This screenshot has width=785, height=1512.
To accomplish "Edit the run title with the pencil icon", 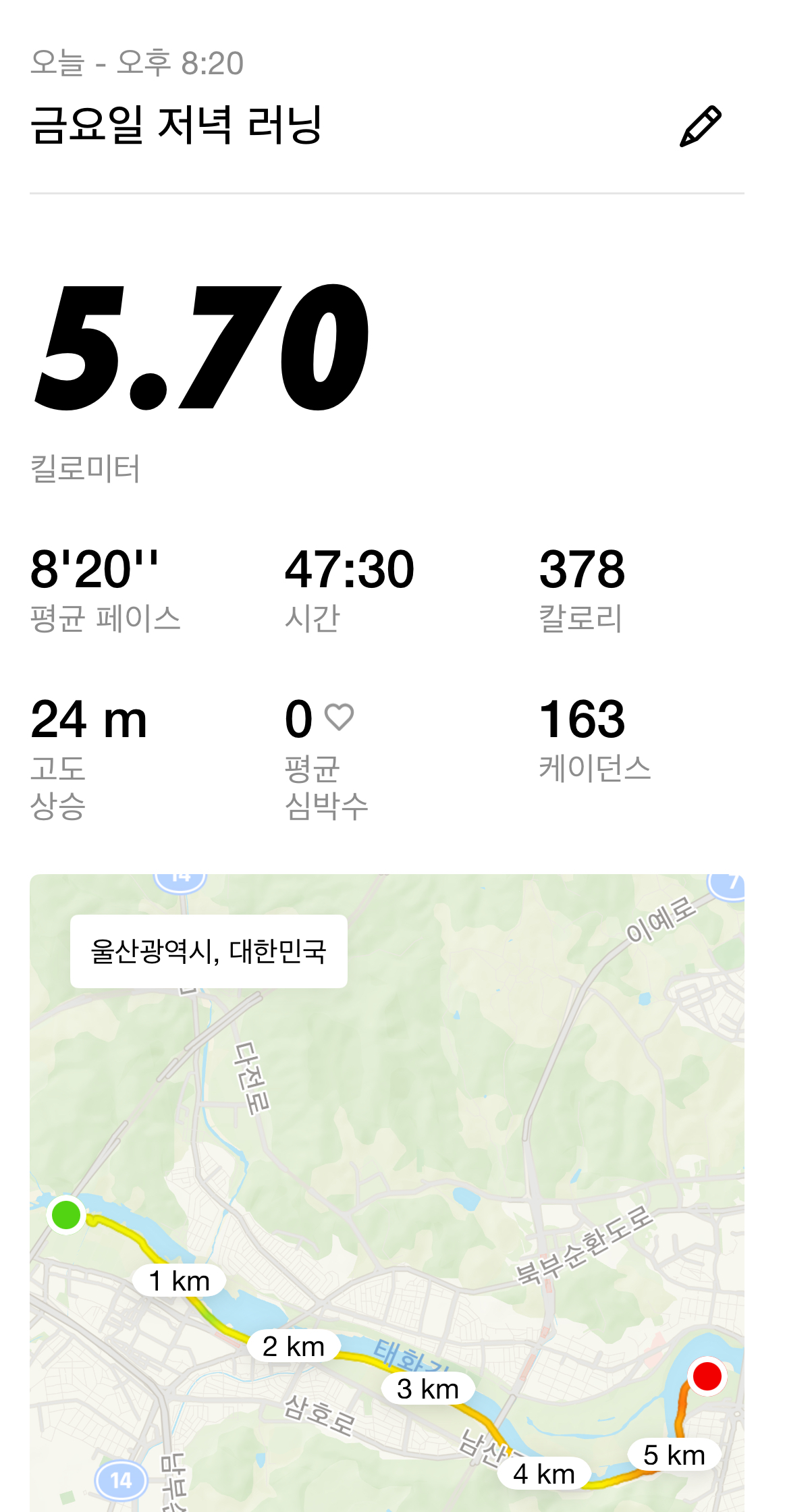I will click(700, 126).
